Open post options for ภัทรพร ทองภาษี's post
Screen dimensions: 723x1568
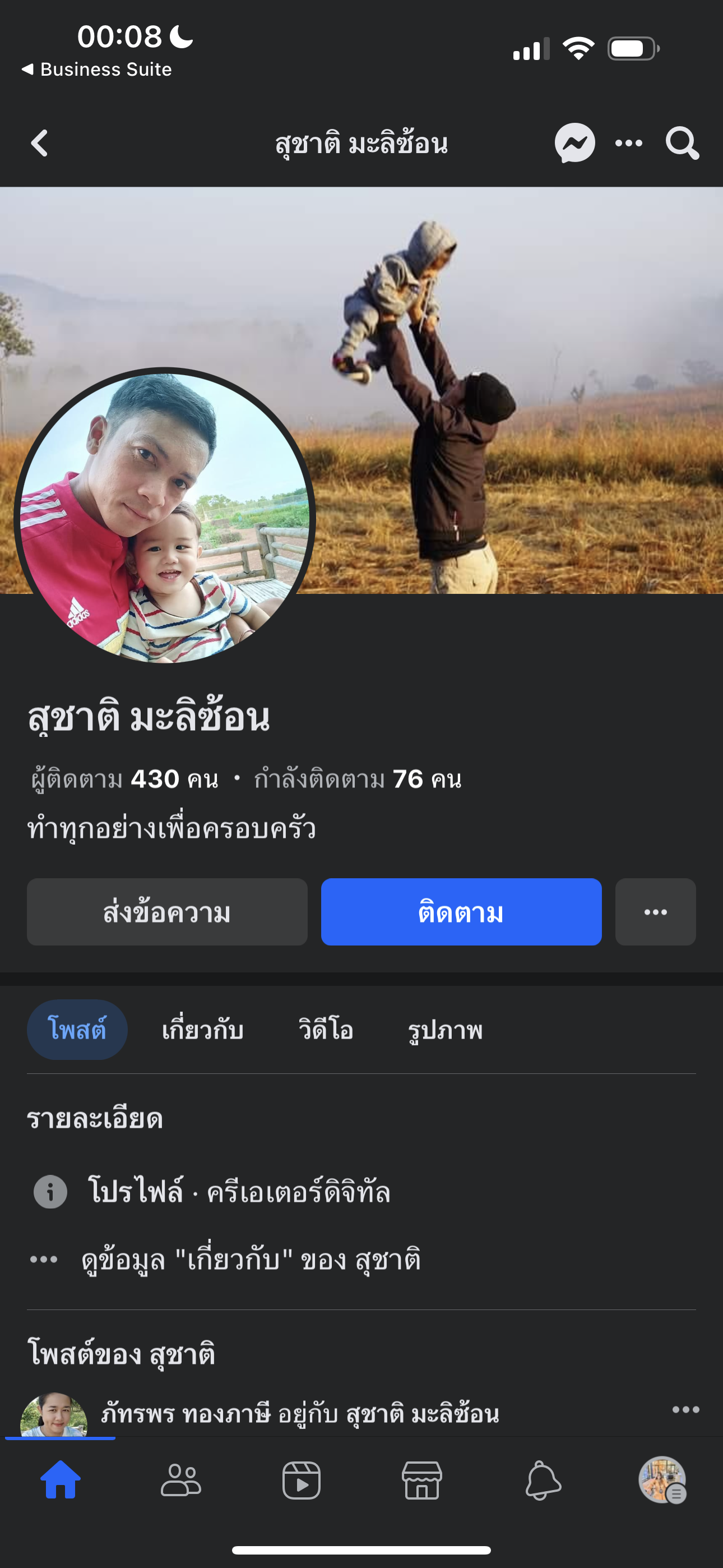click(x=685, y=1410)
